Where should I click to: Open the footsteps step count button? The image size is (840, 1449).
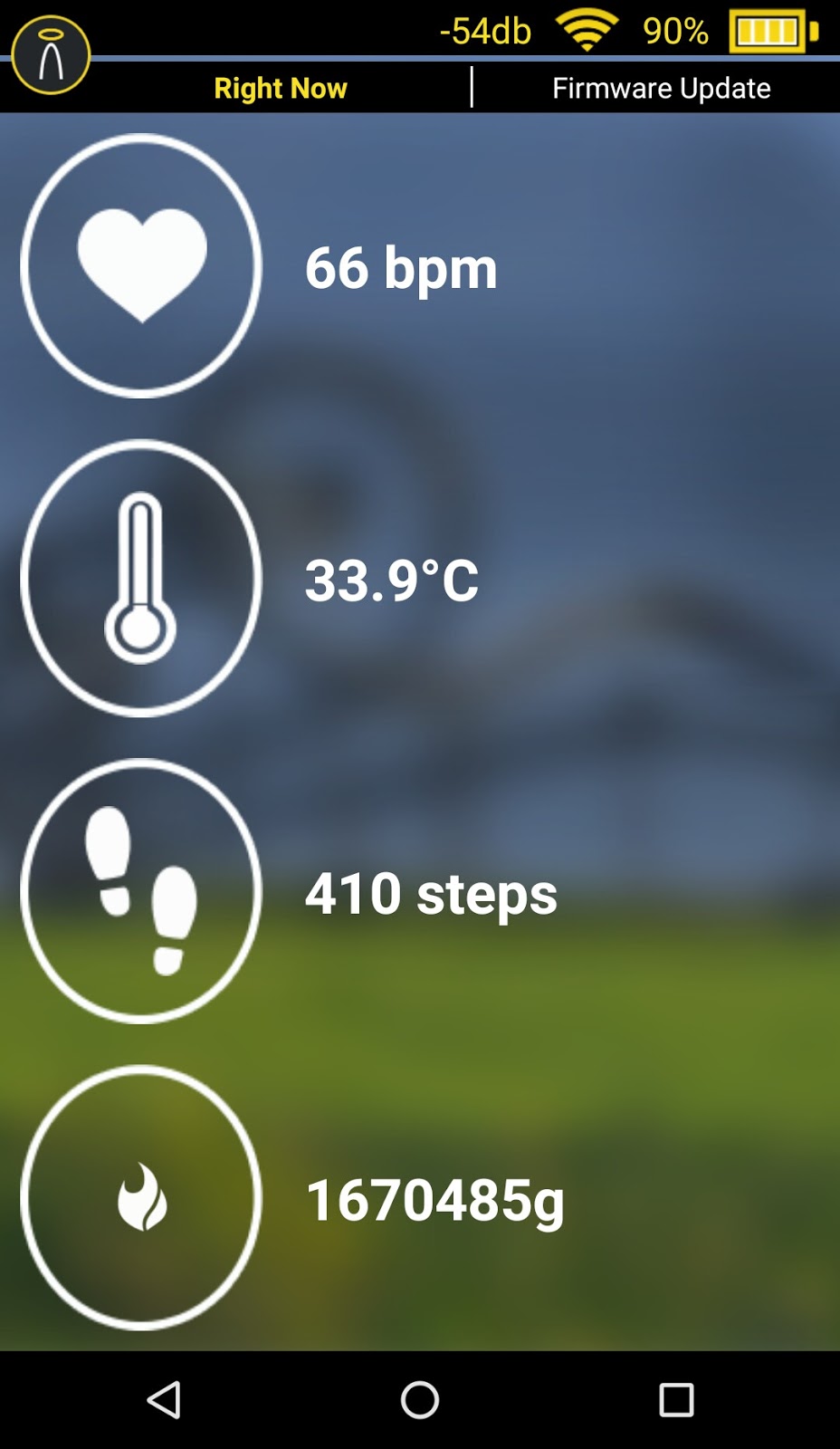click(141, 891)
